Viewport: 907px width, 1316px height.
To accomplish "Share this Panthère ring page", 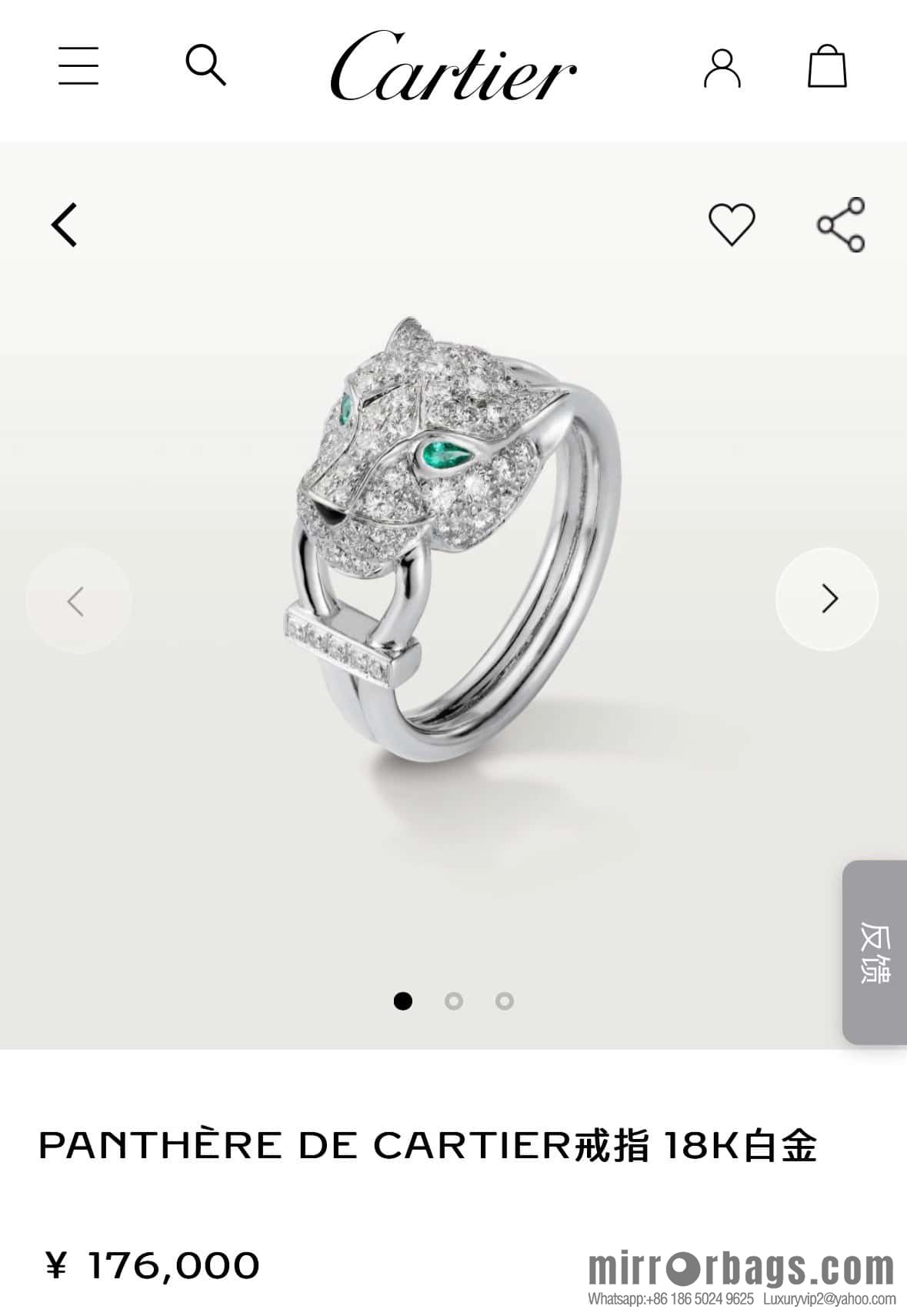I will tap(841, 224).
